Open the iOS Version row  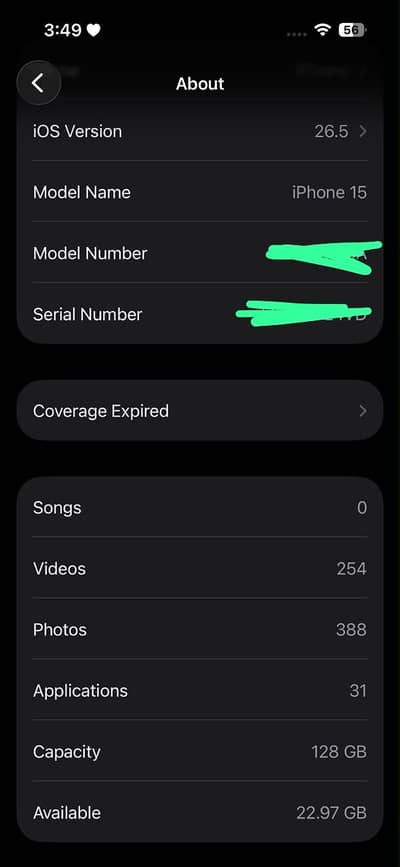coord(200,131)
